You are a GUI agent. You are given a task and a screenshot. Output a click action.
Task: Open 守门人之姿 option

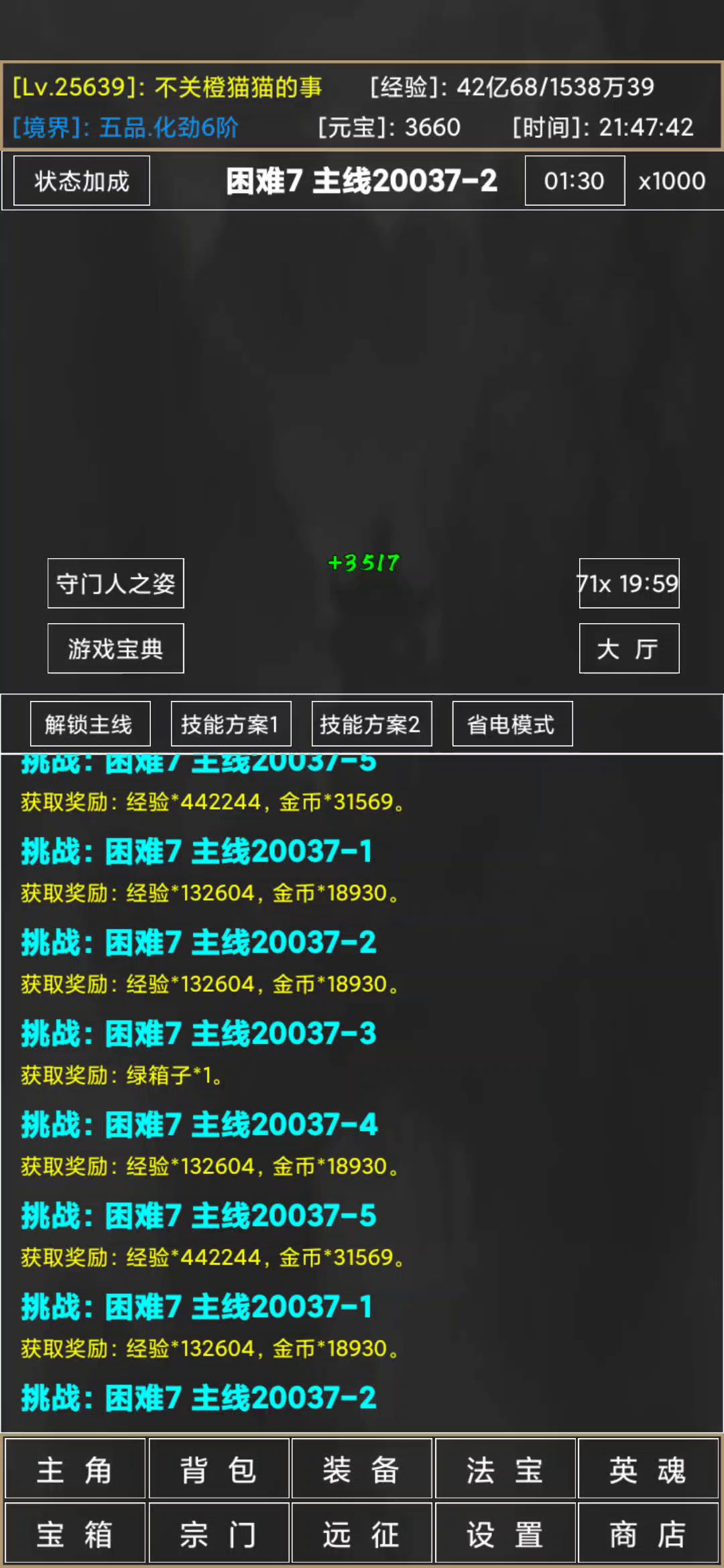coord(115,583)
